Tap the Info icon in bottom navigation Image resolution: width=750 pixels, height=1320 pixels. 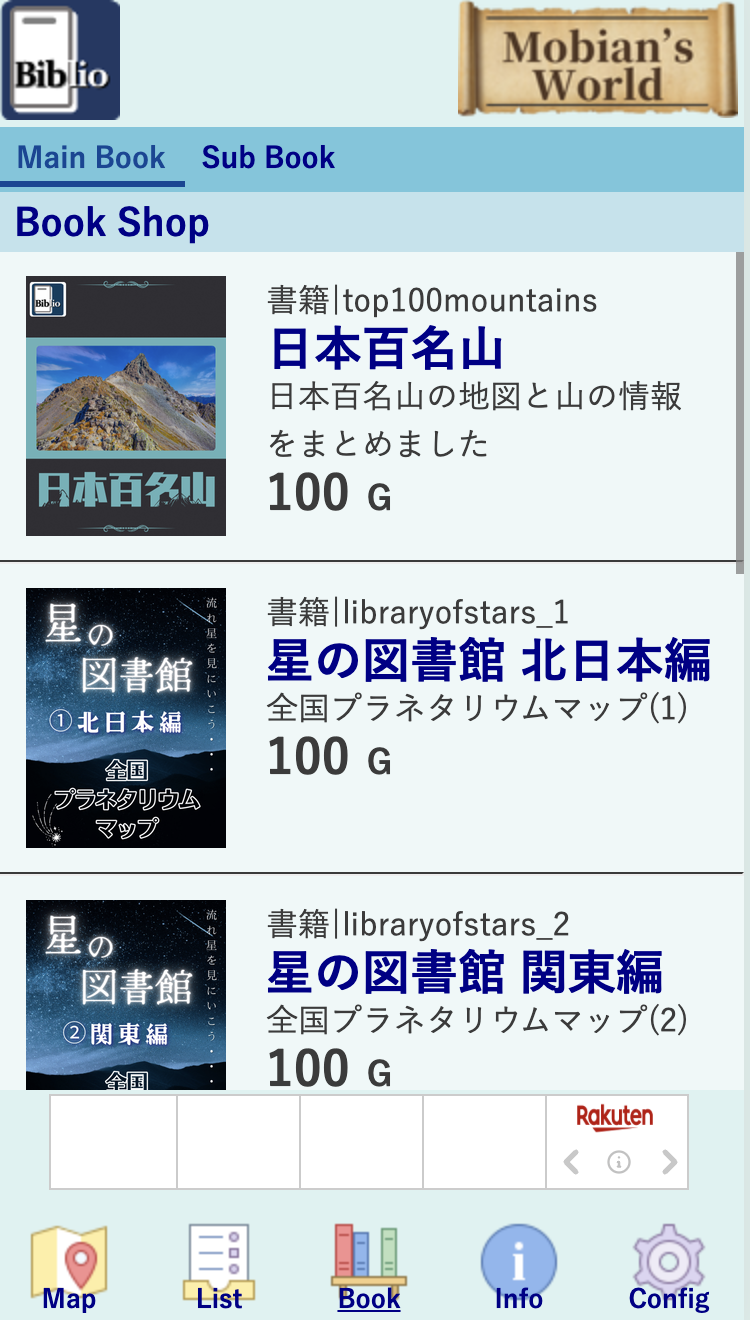(x=518, y=1262)
